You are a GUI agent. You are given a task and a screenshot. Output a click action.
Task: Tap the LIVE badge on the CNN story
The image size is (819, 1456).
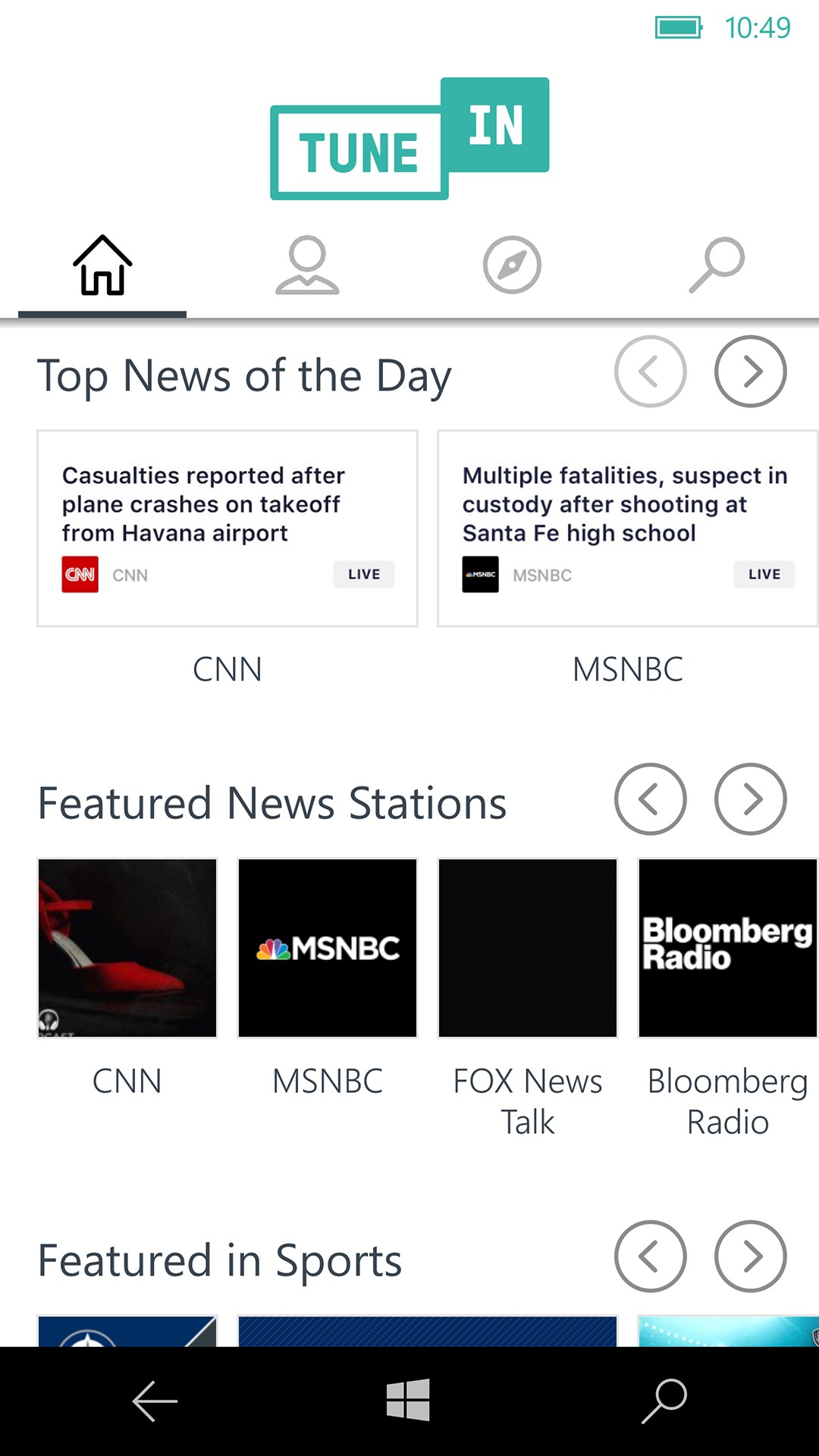coord(363,574)
